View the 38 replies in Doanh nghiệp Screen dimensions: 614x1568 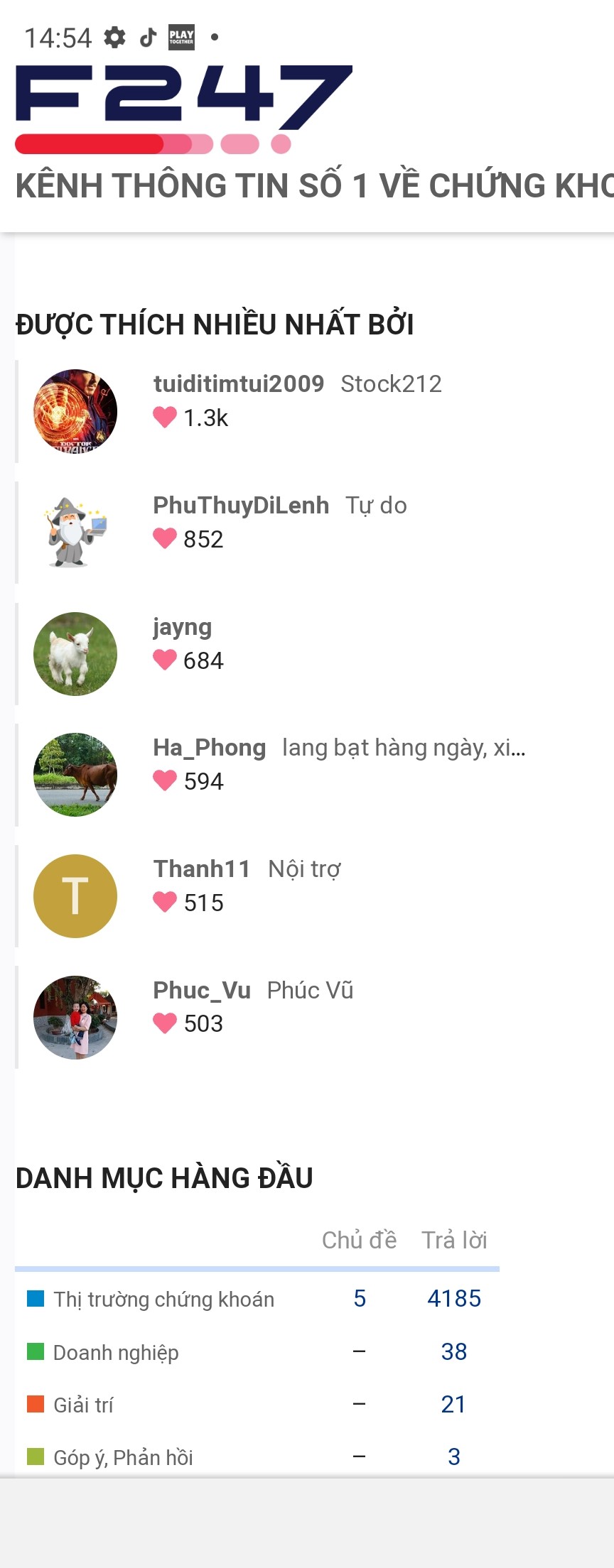[x=453, y=1352]
